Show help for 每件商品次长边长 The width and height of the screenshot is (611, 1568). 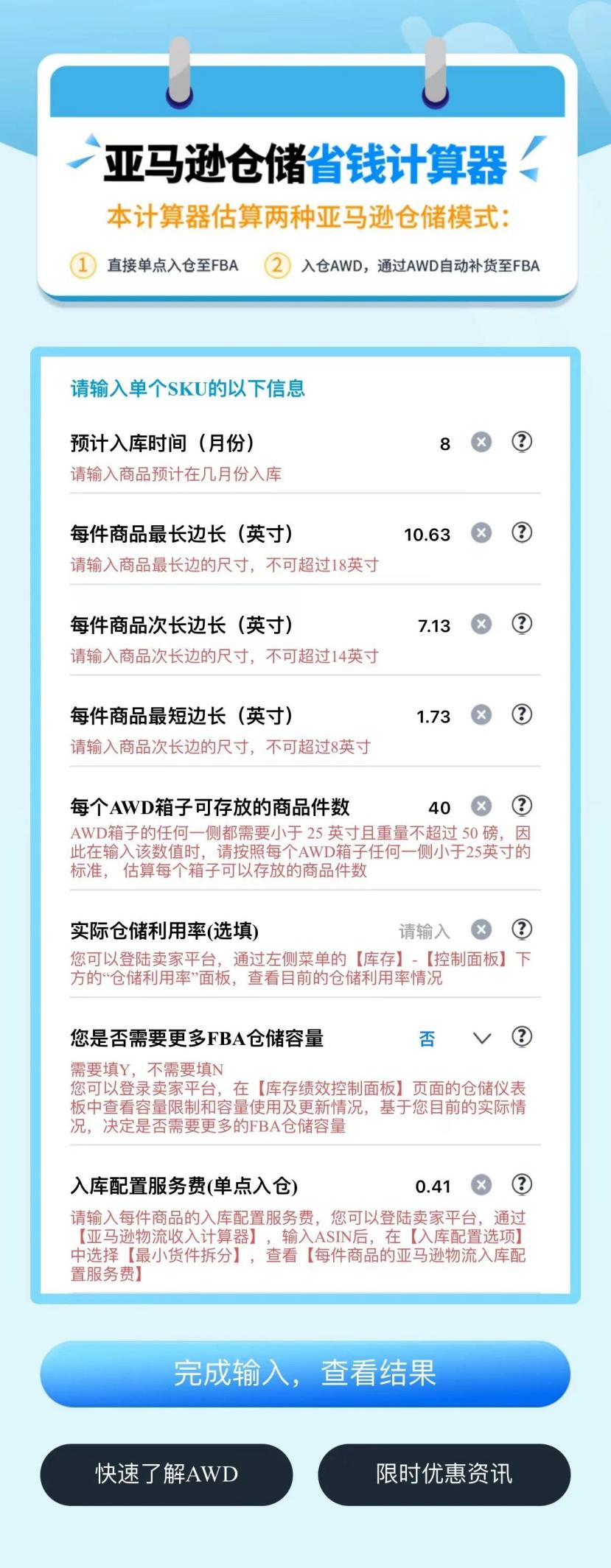coord(522,624)
